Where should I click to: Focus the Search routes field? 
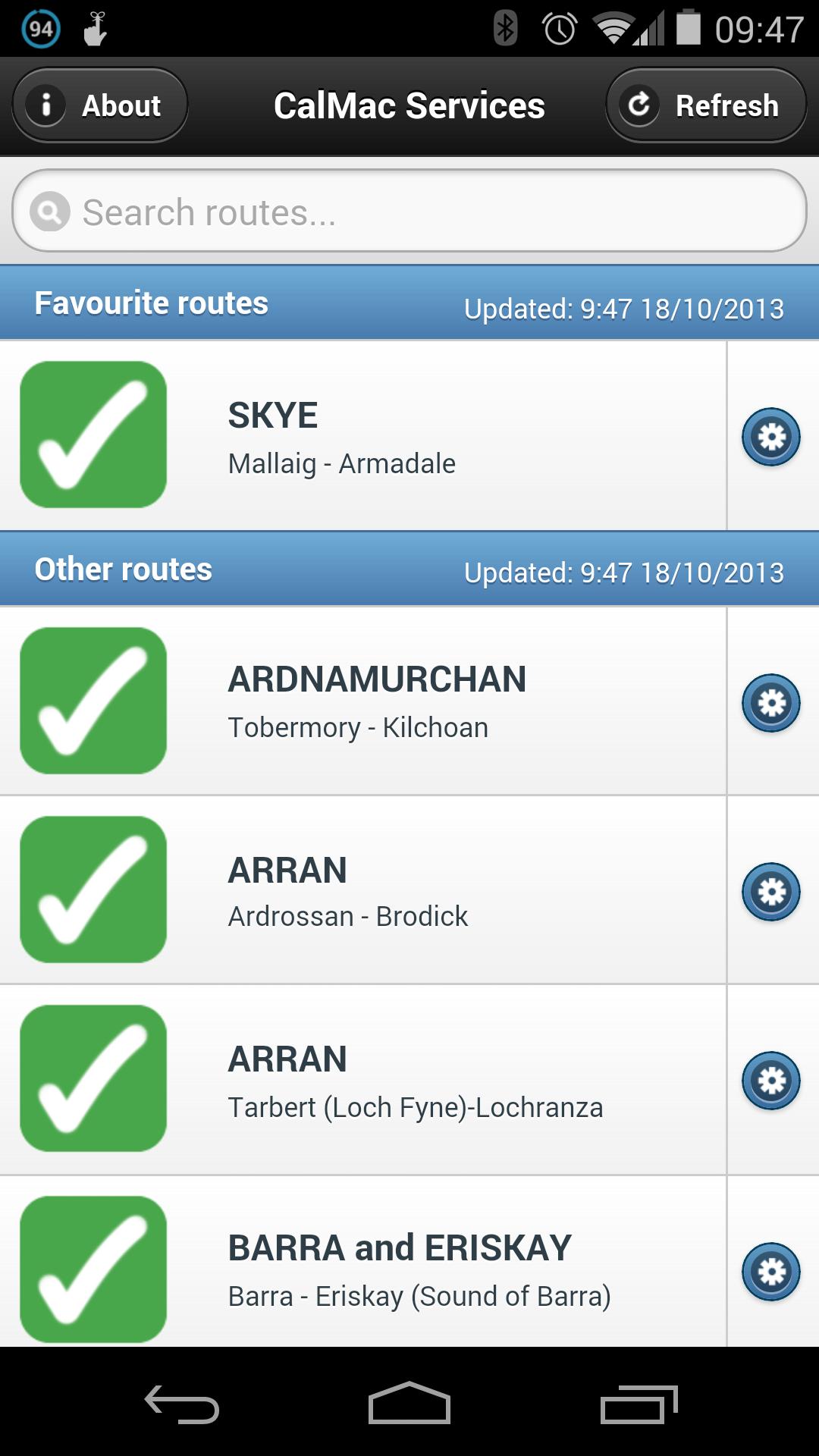pyautogui.click(x=409, y=212)
